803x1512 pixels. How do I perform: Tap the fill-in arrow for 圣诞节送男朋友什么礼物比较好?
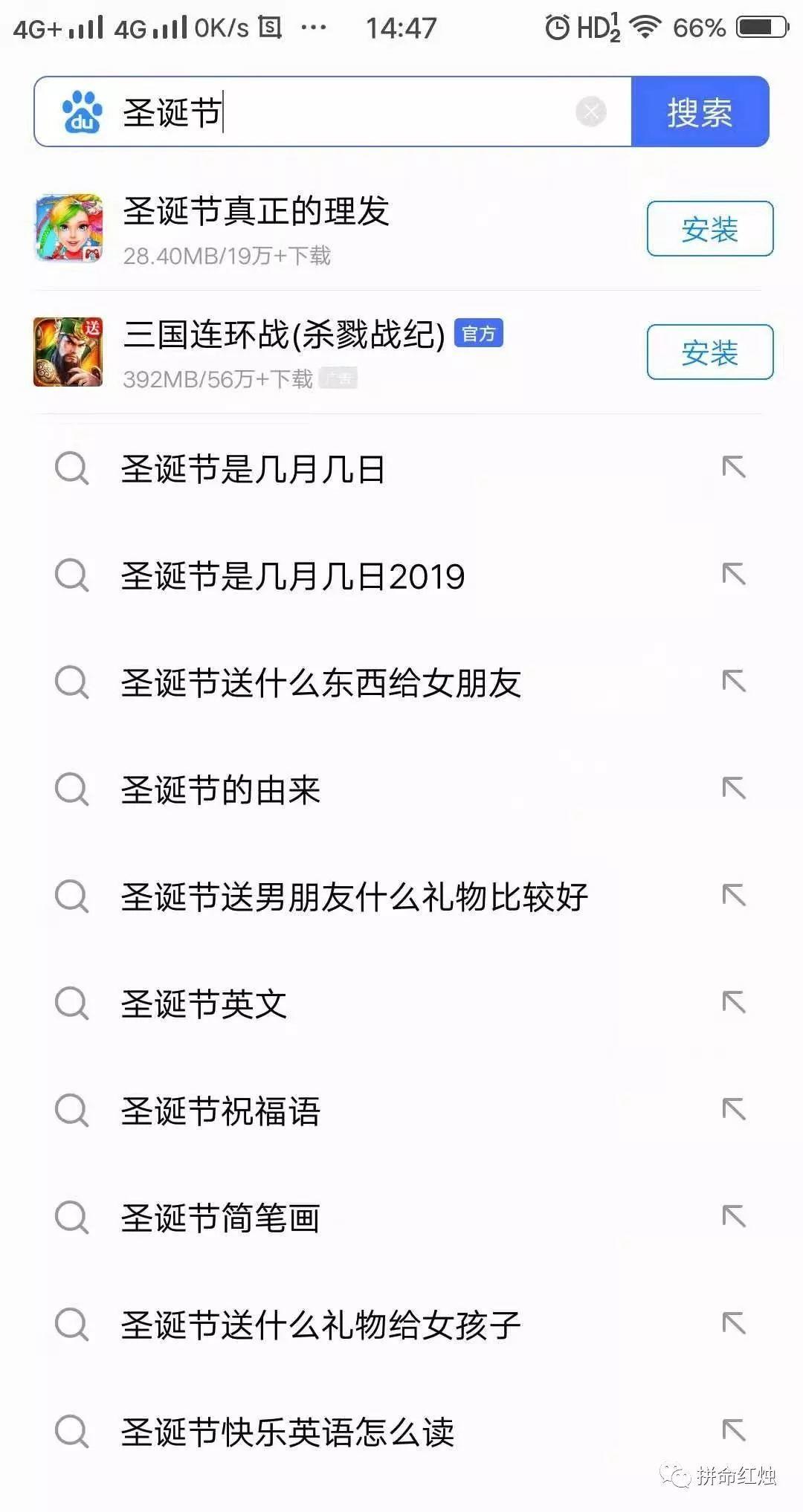(733, 897)
